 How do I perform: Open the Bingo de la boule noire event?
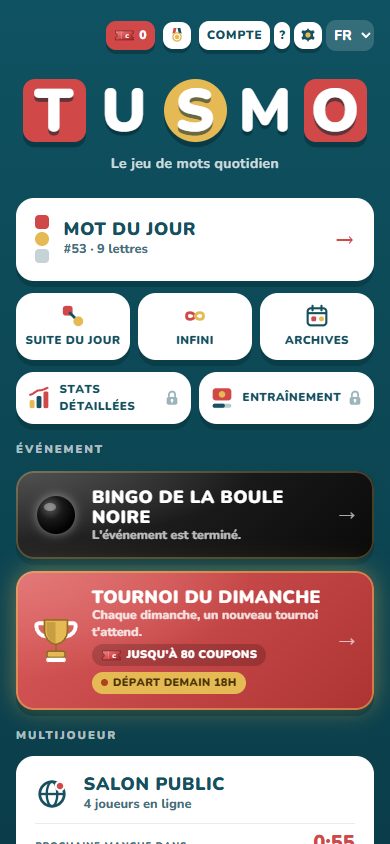pos(195,515)
